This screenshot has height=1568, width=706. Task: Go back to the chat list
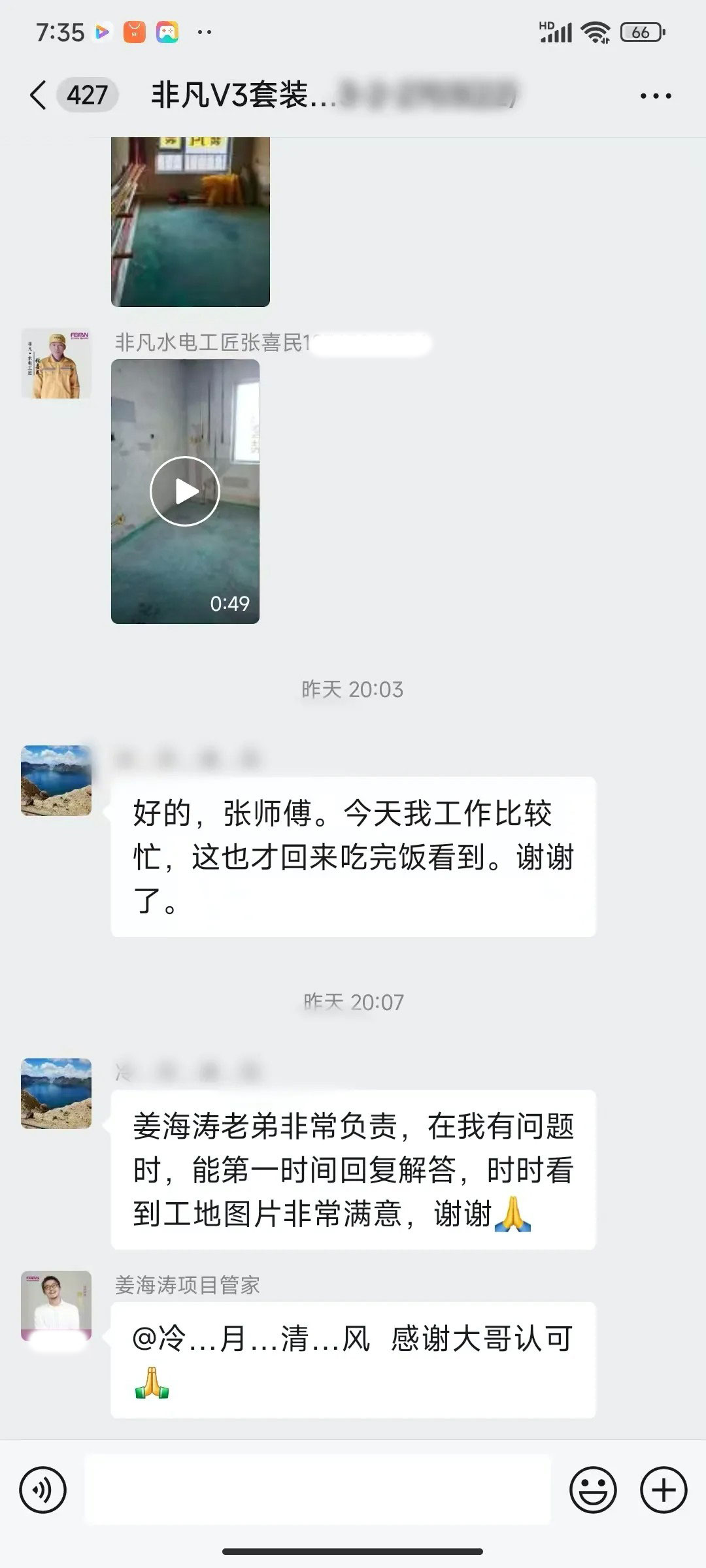coord(39,95)
